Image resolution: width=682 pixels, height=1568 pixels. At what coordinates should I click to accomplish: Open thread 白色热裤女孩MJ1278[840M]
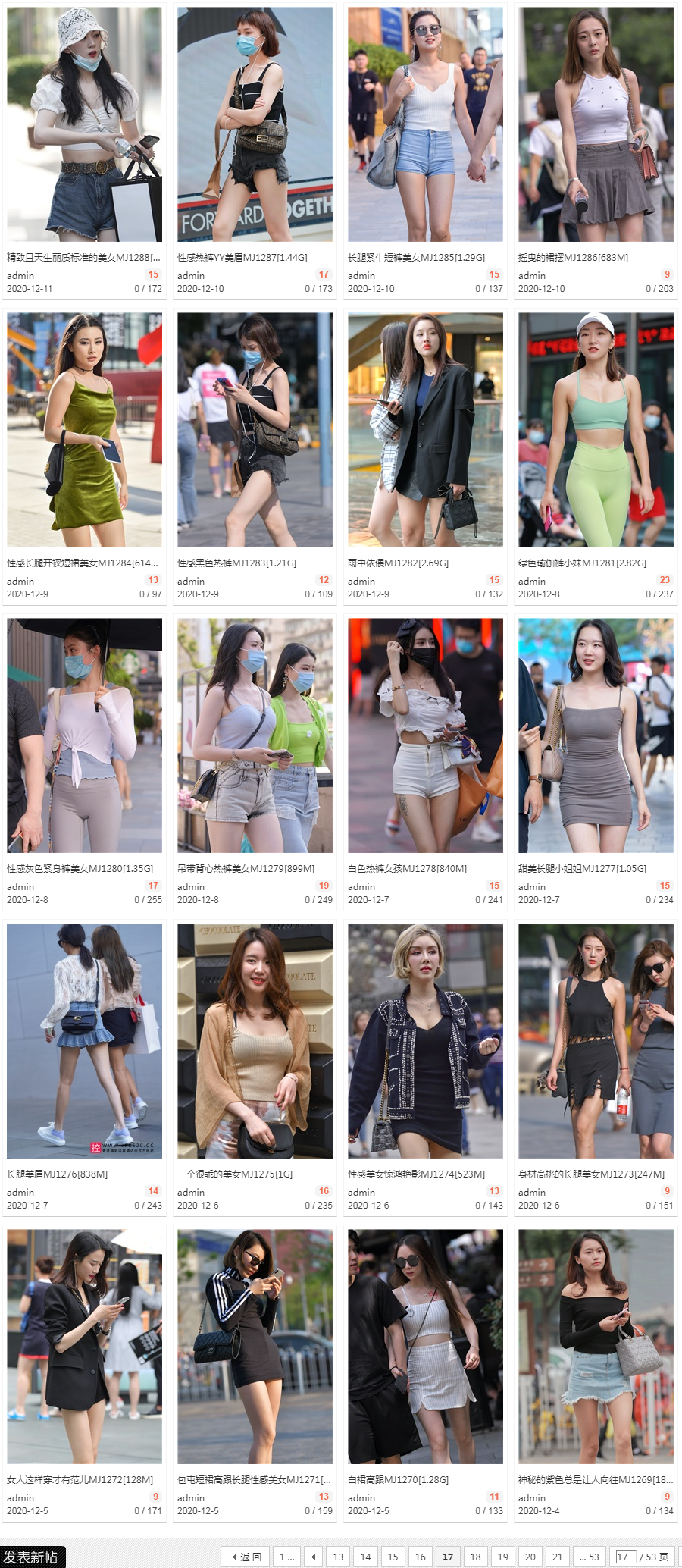(407, 869)
